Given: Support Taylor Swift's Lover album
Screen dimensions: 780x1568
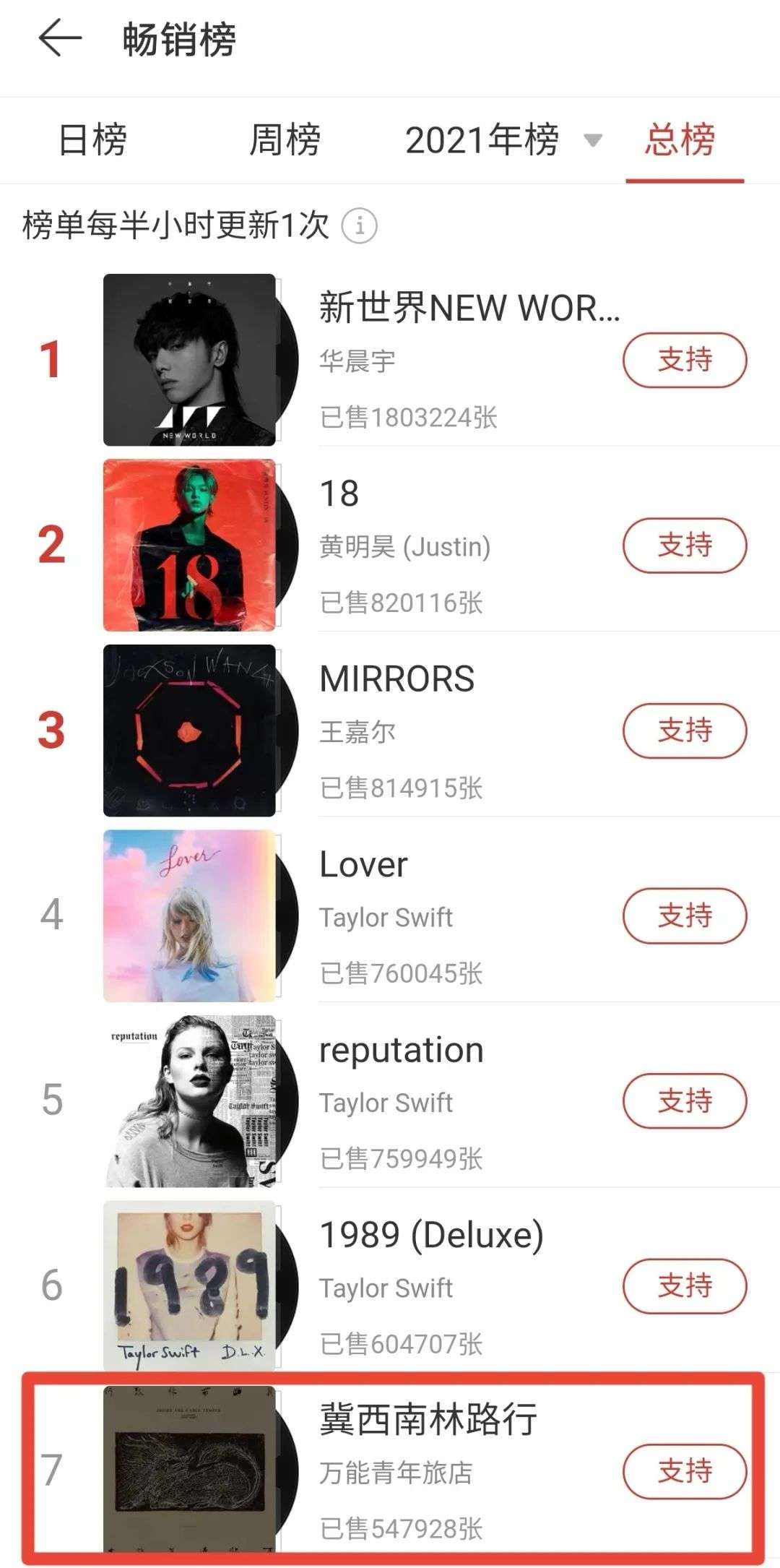Looking at the screenshot, I should pyautogui.click(x=684, y=916).
